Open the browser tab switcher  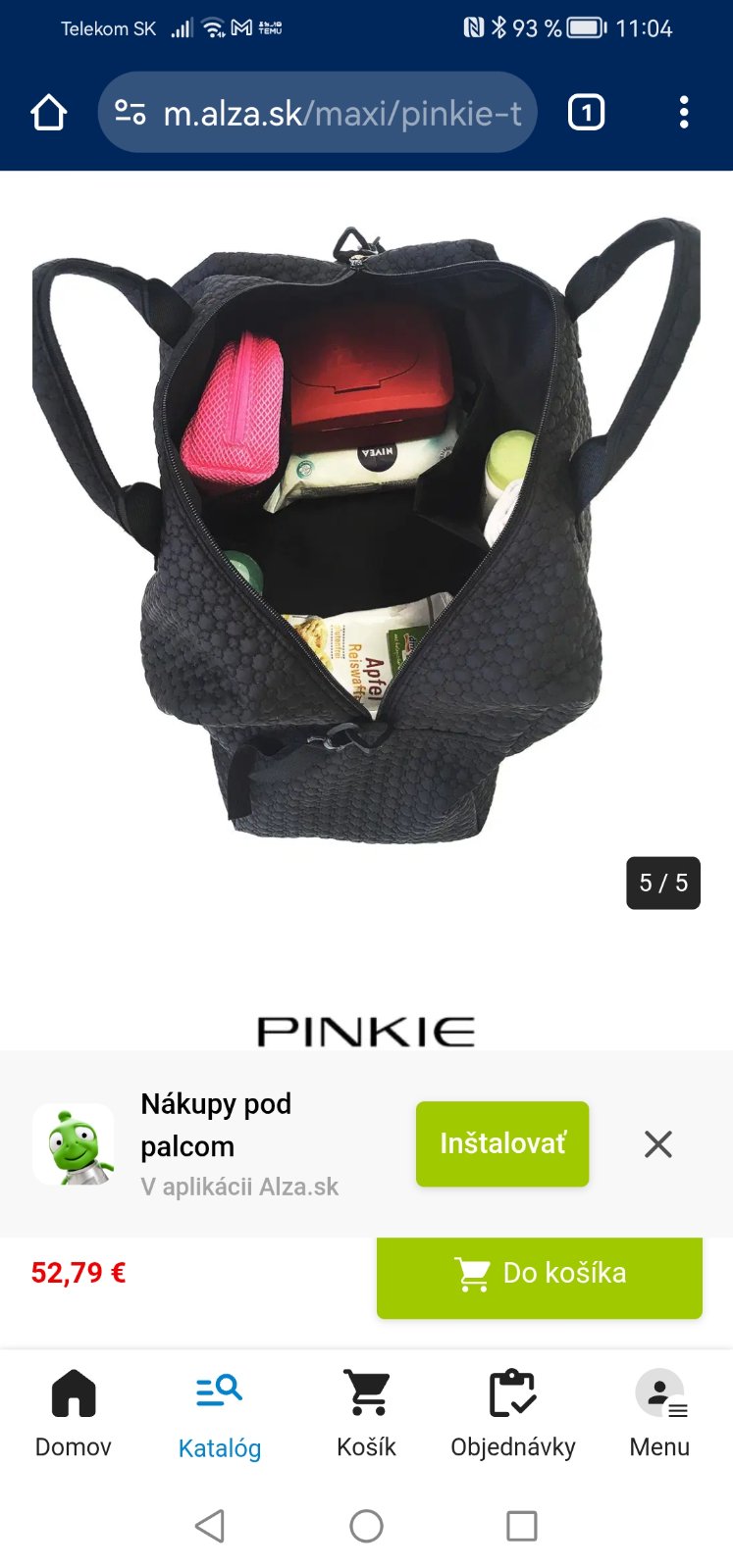[x=586, y=113]
